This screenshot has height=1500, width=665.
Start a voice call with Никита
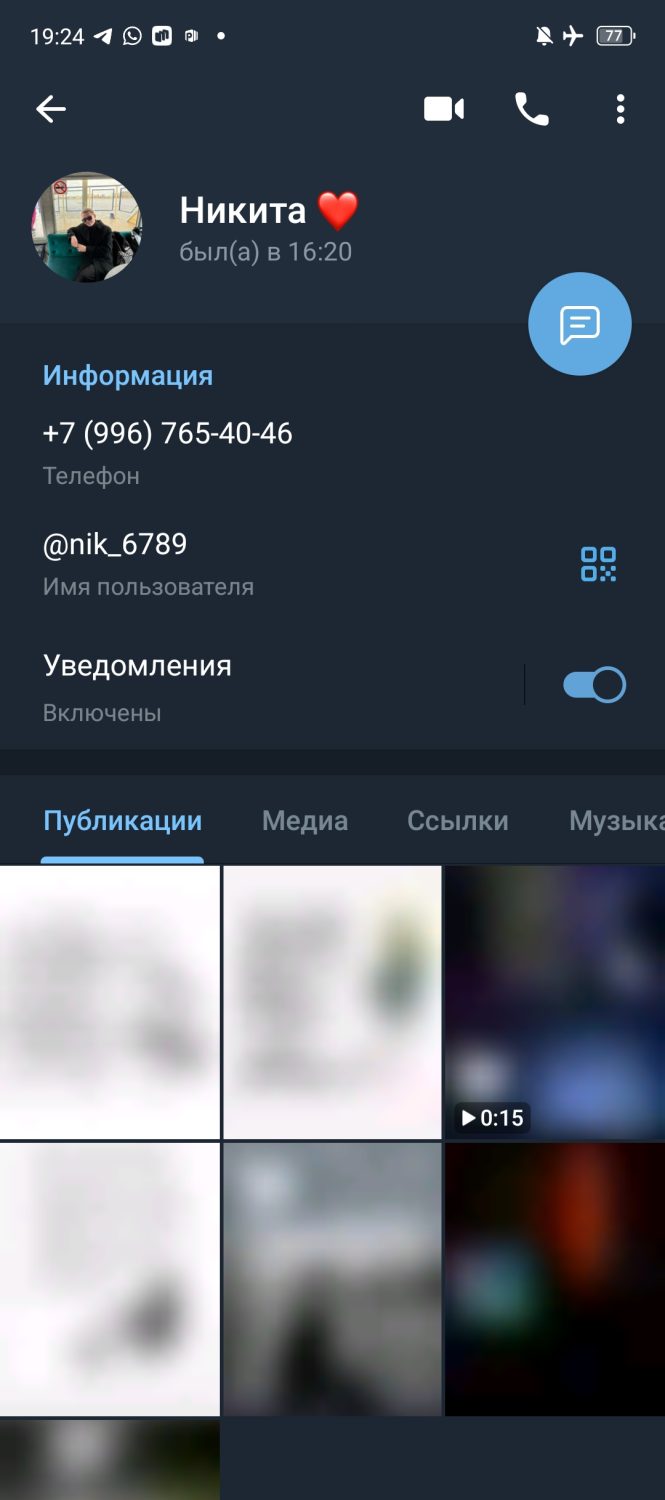tap(531, 109)
